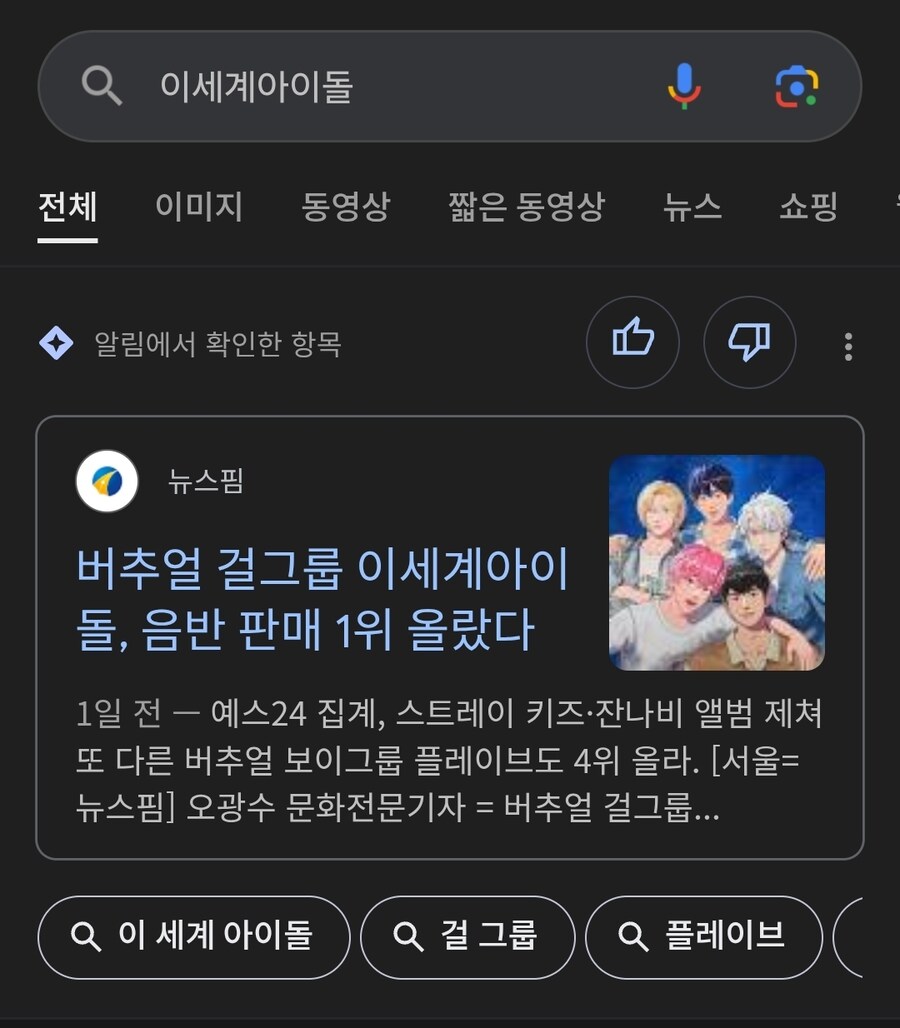Switch to the 쇼핑 tab

807,207
